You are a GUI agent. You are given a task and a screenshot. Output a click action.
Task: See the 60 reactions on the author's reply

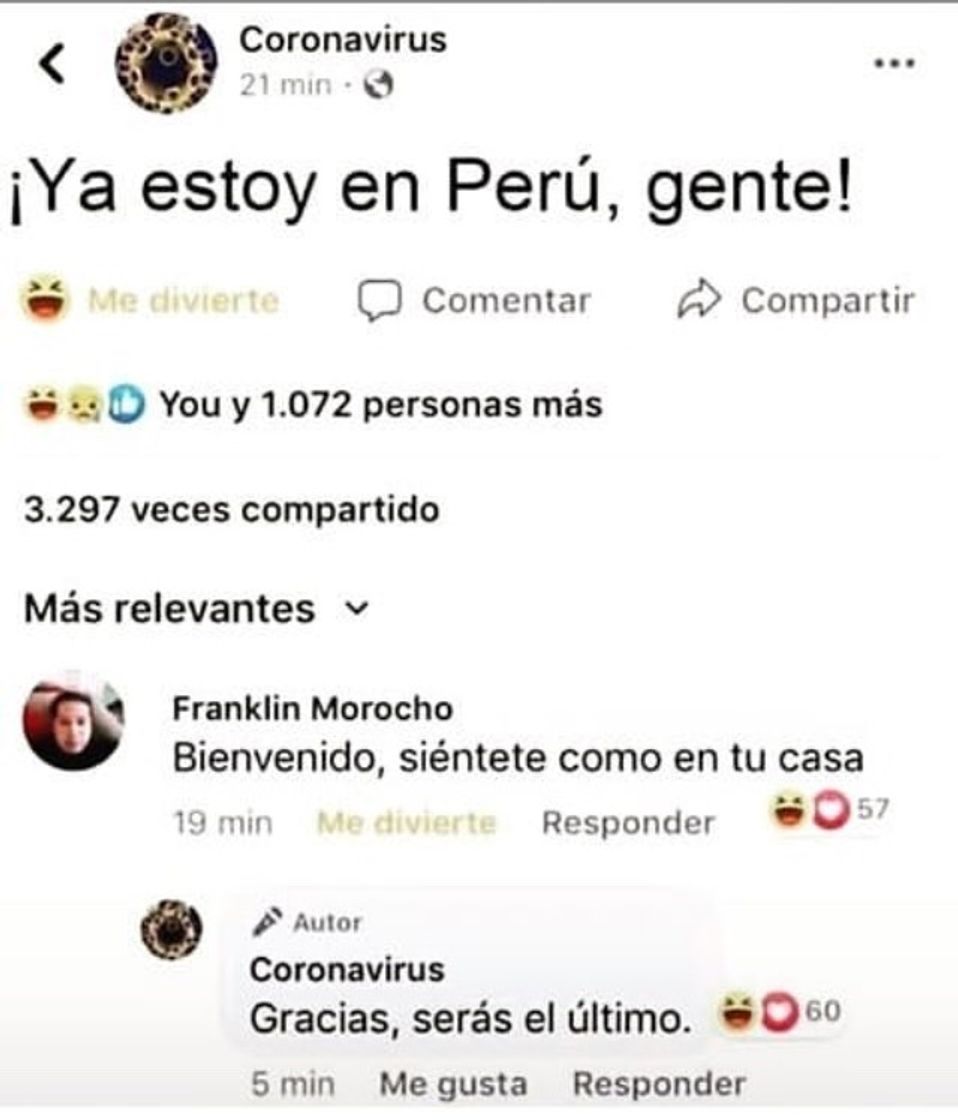click(x=780, y=1013)
